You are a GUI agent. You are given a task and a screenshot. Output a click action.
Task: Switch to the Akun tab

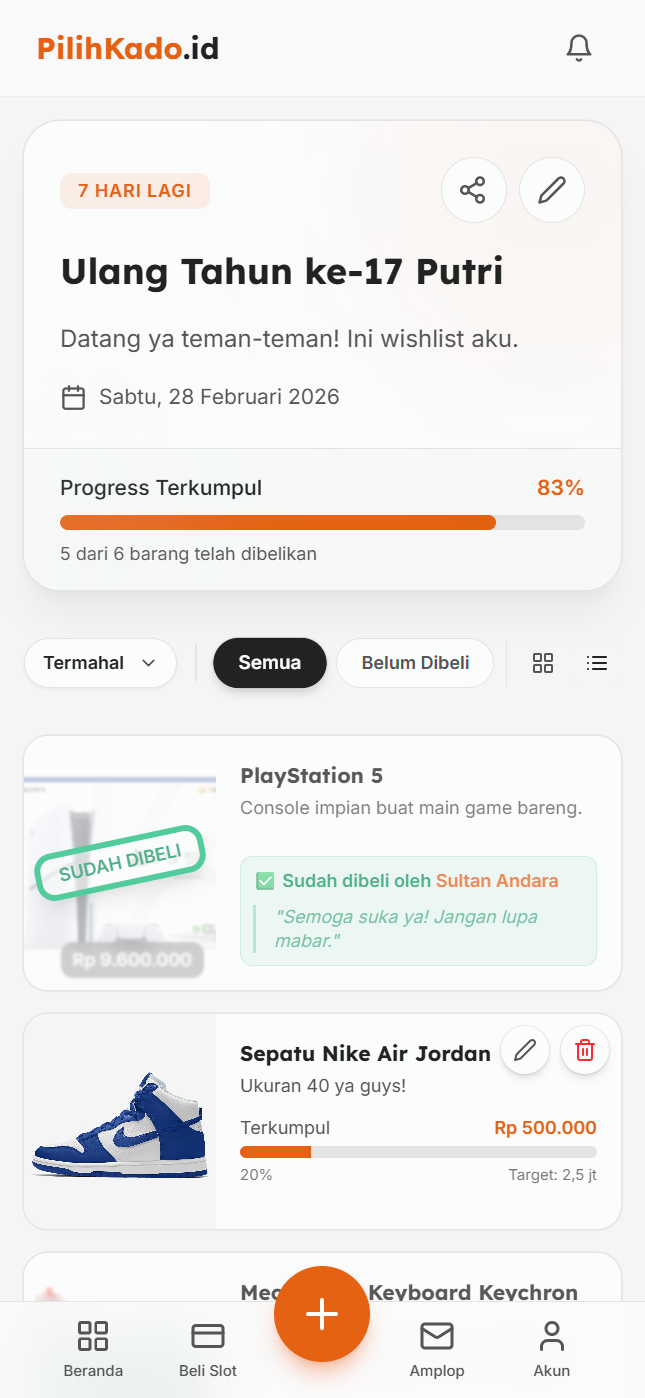[552, 1348]
